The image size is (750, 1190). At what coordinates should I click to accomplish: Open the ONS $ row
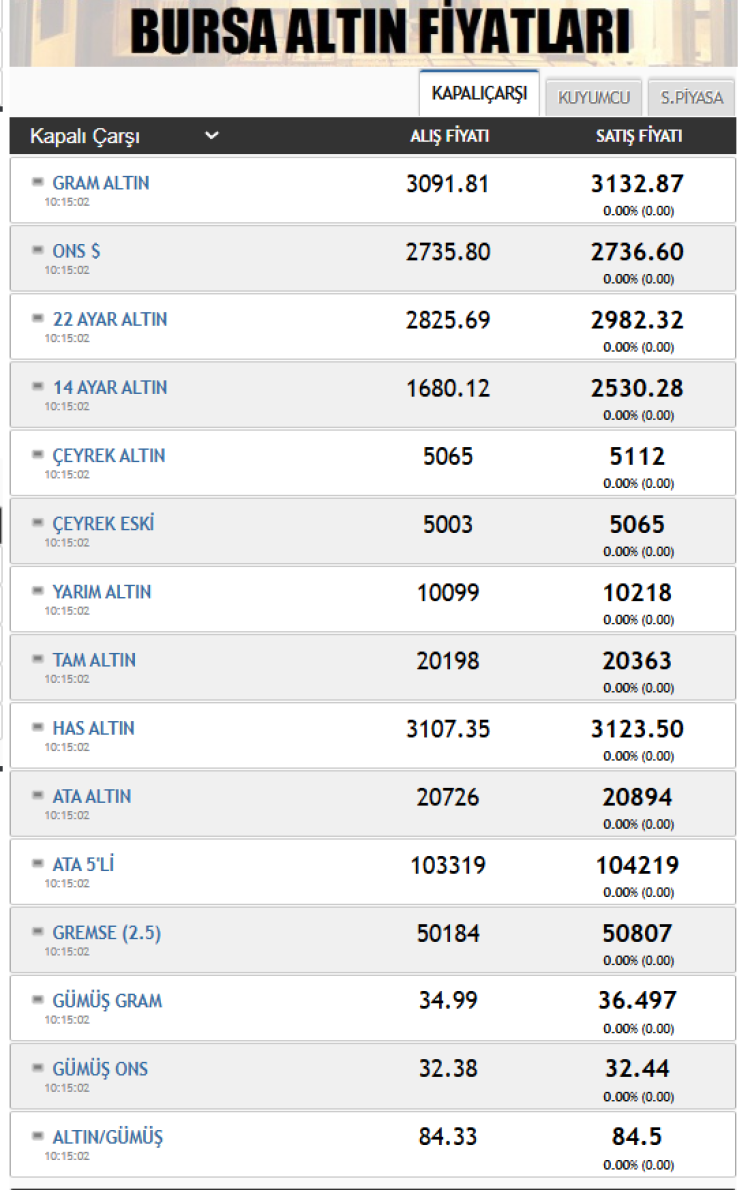(x=76, y=251)
